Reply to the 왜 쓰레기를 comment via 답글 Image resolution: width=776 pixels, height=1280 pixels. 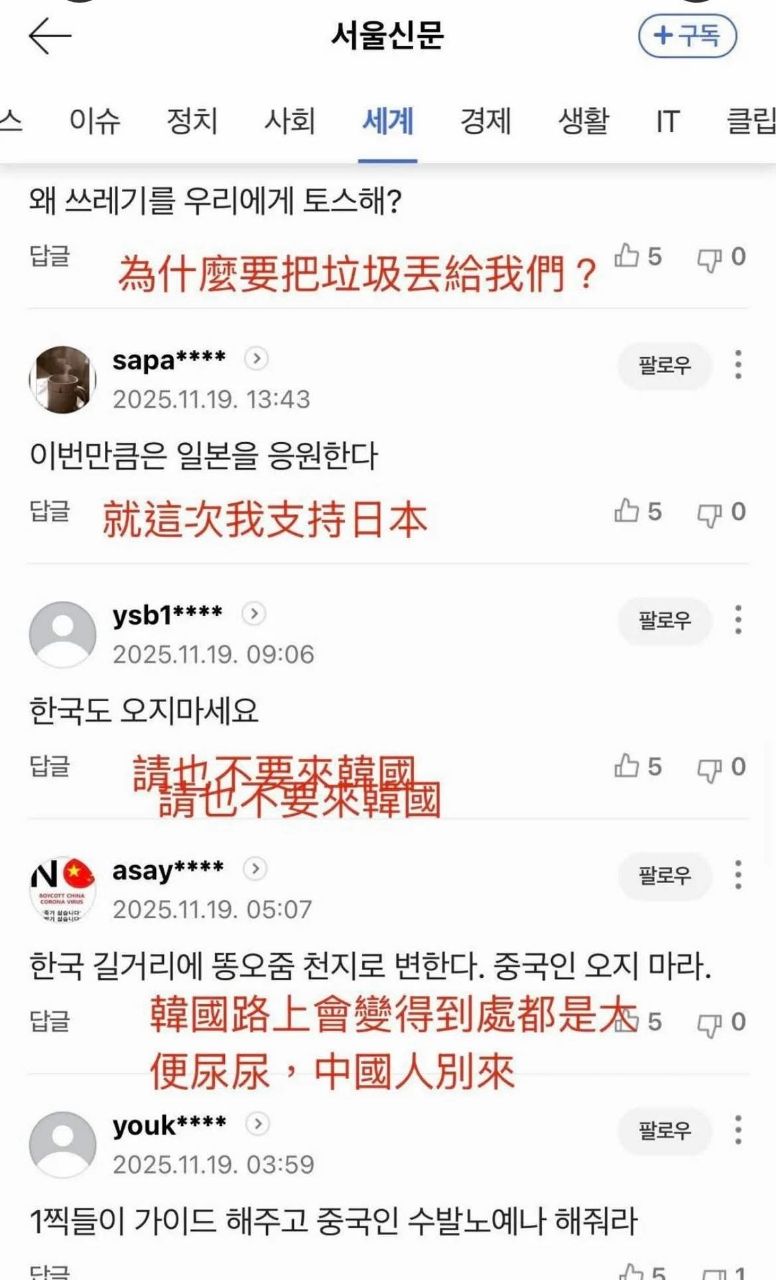(x=50, y=256)
